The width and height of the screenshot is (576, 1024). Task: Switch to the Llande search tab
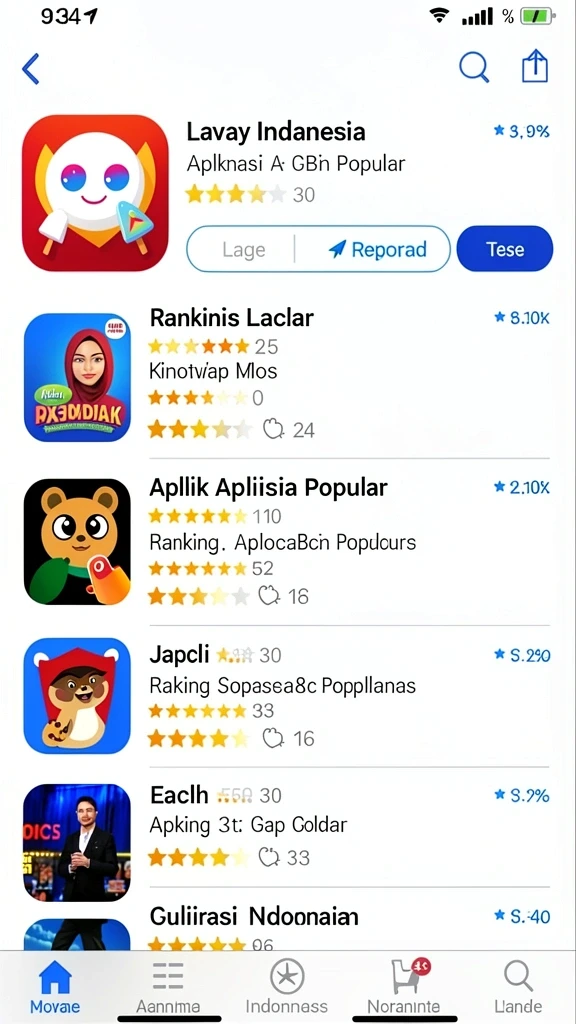518,986
